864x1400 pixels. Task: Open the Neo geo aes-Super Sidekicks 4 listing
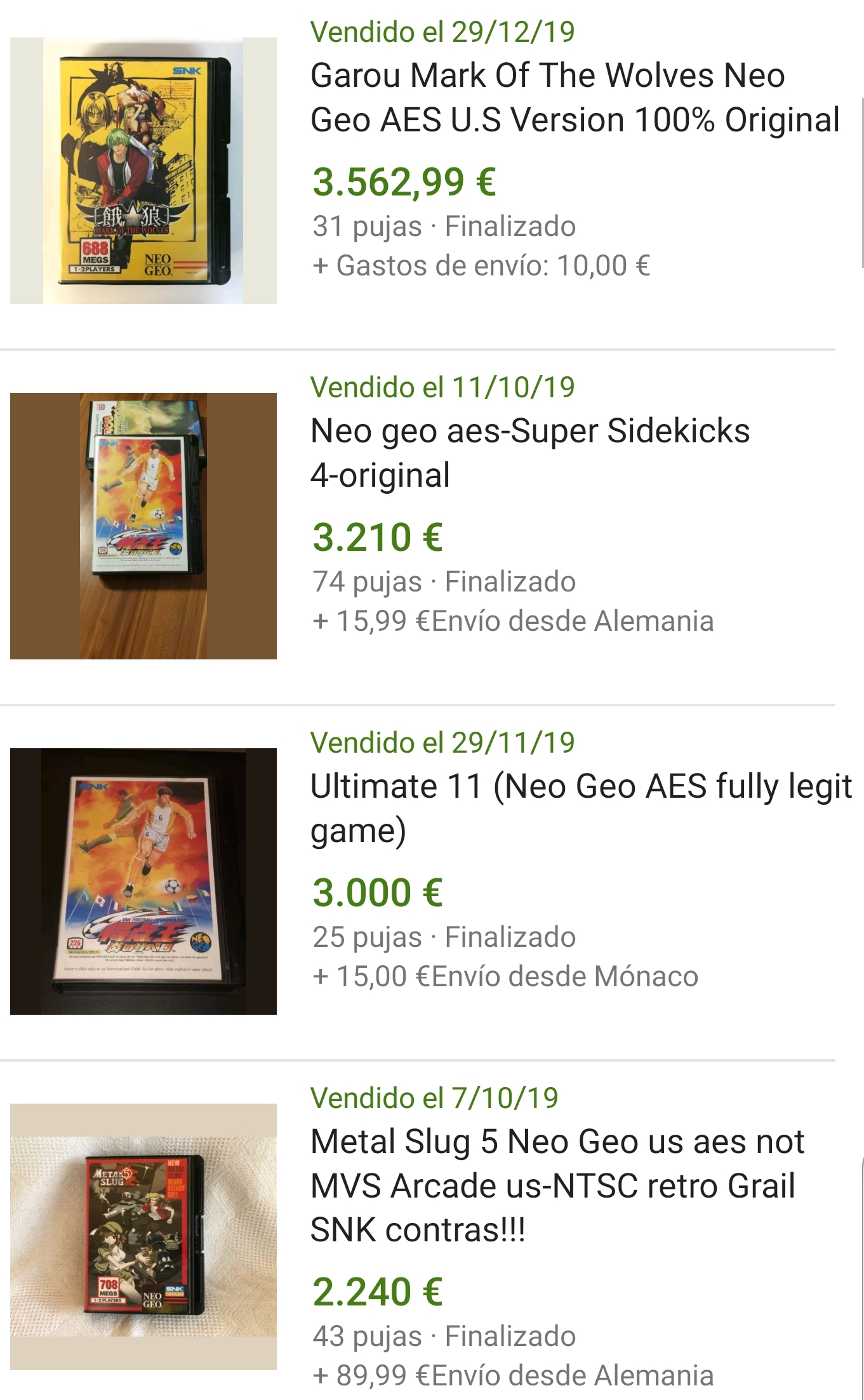point(530,453)
